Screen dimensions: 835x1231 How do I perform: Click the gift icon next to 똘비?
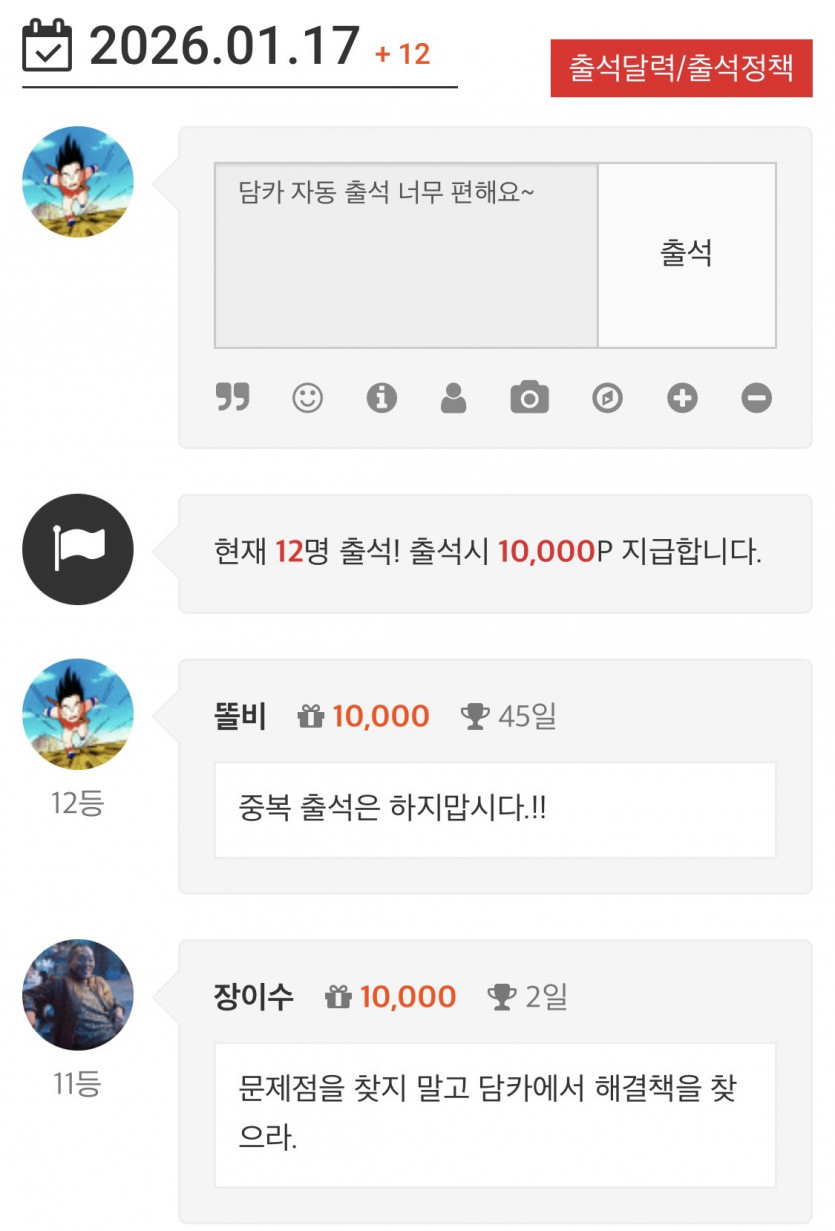pyautogui.click(x=313, y=716)
